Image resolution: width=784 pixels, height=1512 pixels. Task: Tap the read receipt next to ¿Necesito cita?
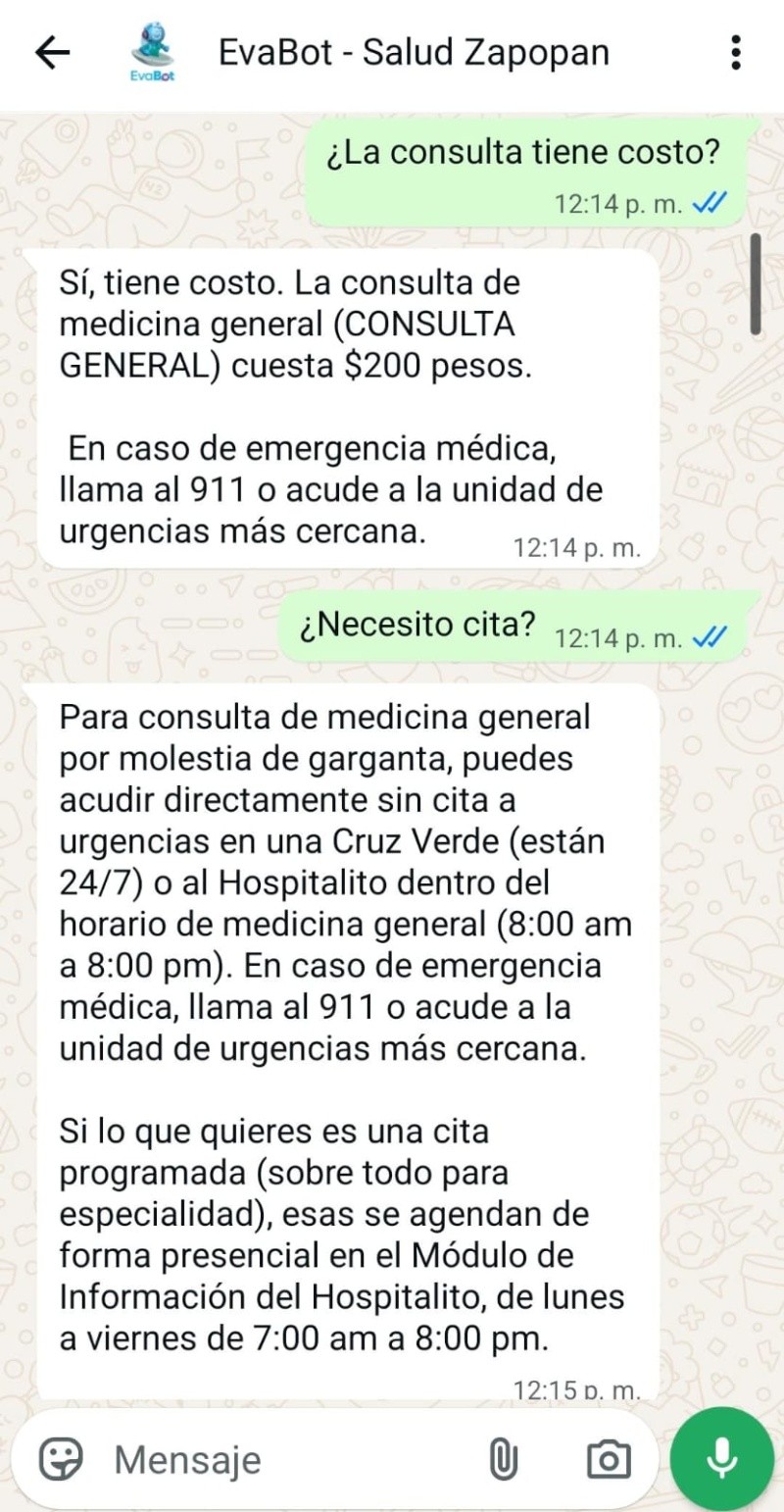(x=710, y=635)
